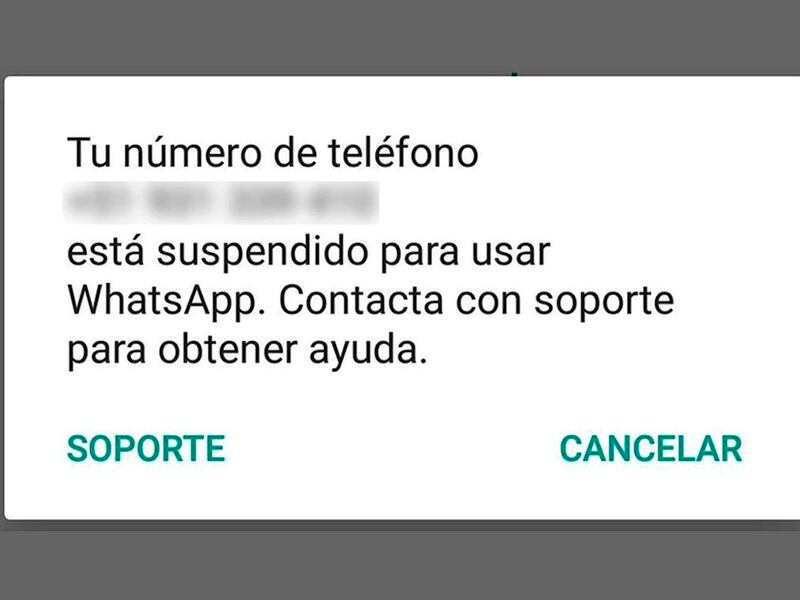
Task: Dismiss the dialog with CANCELAR
Action: (650, 449)
